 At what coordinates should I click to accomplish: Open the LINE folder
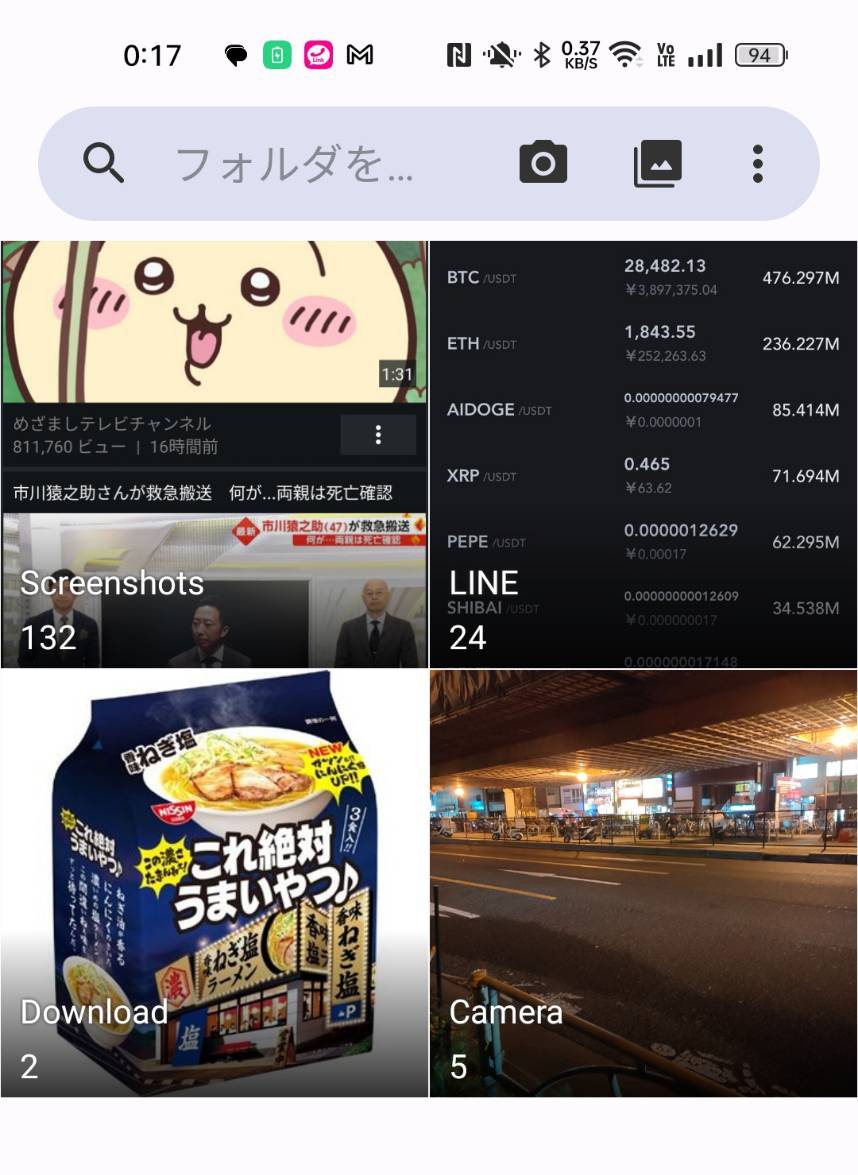pyautogui.click(x=643, y=454)
